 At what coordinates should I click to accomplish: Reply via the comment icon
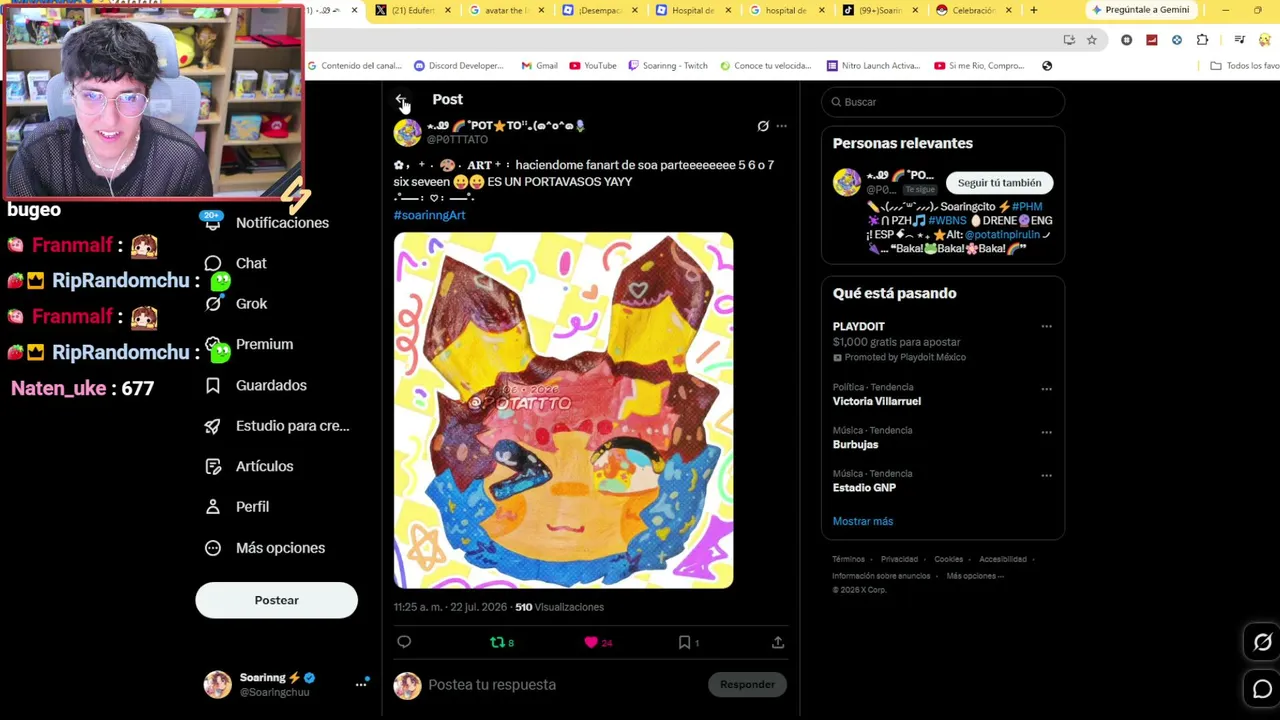(404, 642)
